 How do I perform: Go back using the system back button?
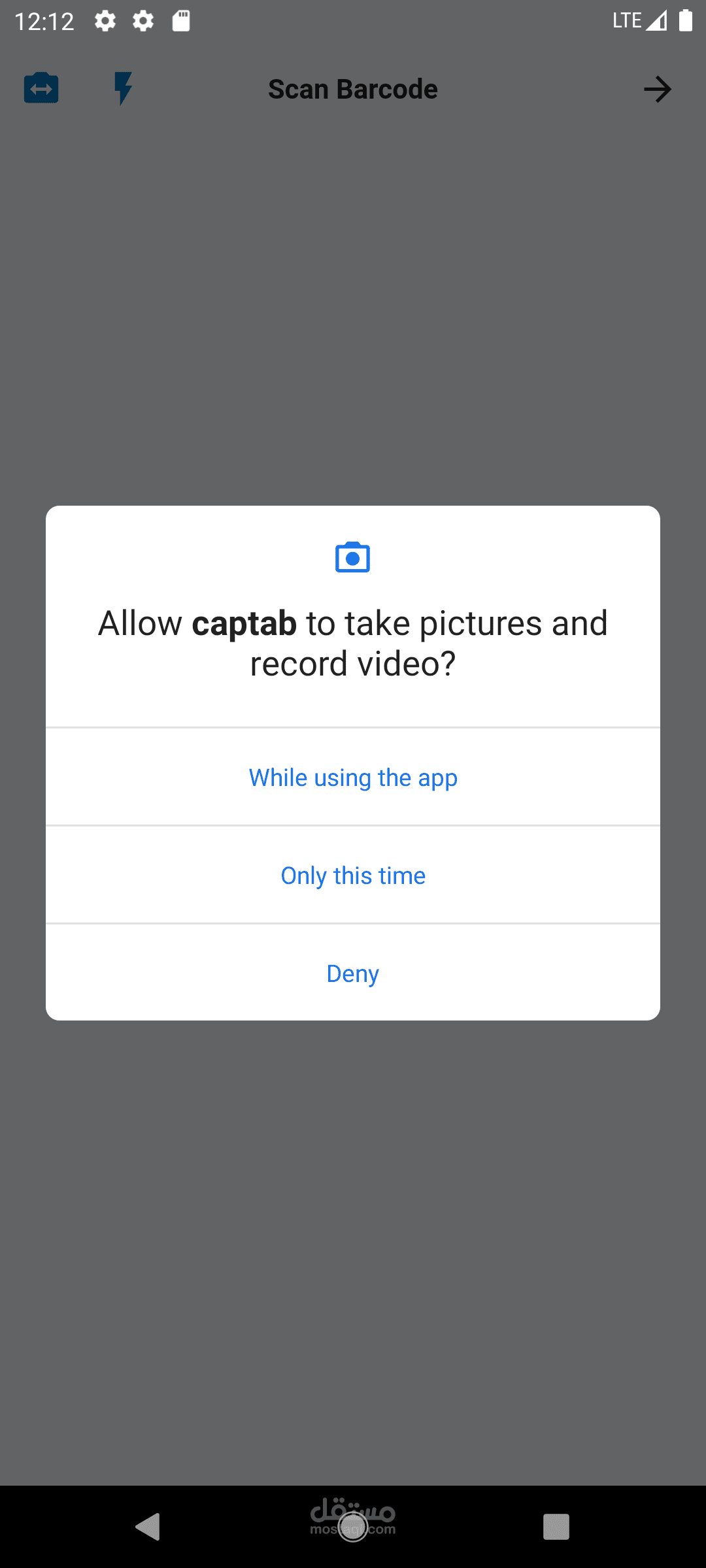click(148, 1527)
